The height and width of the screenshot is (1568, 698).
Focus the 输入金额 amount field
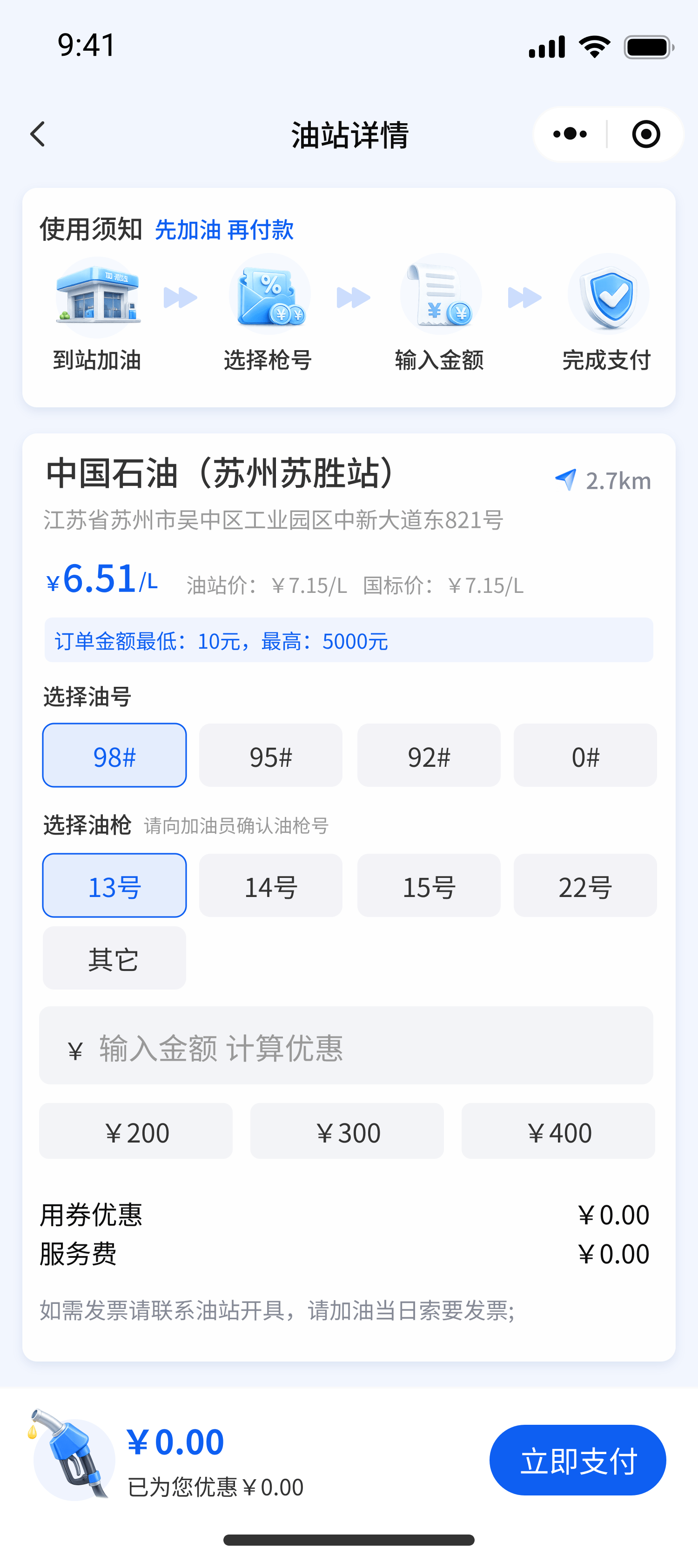click(346, 1045)
